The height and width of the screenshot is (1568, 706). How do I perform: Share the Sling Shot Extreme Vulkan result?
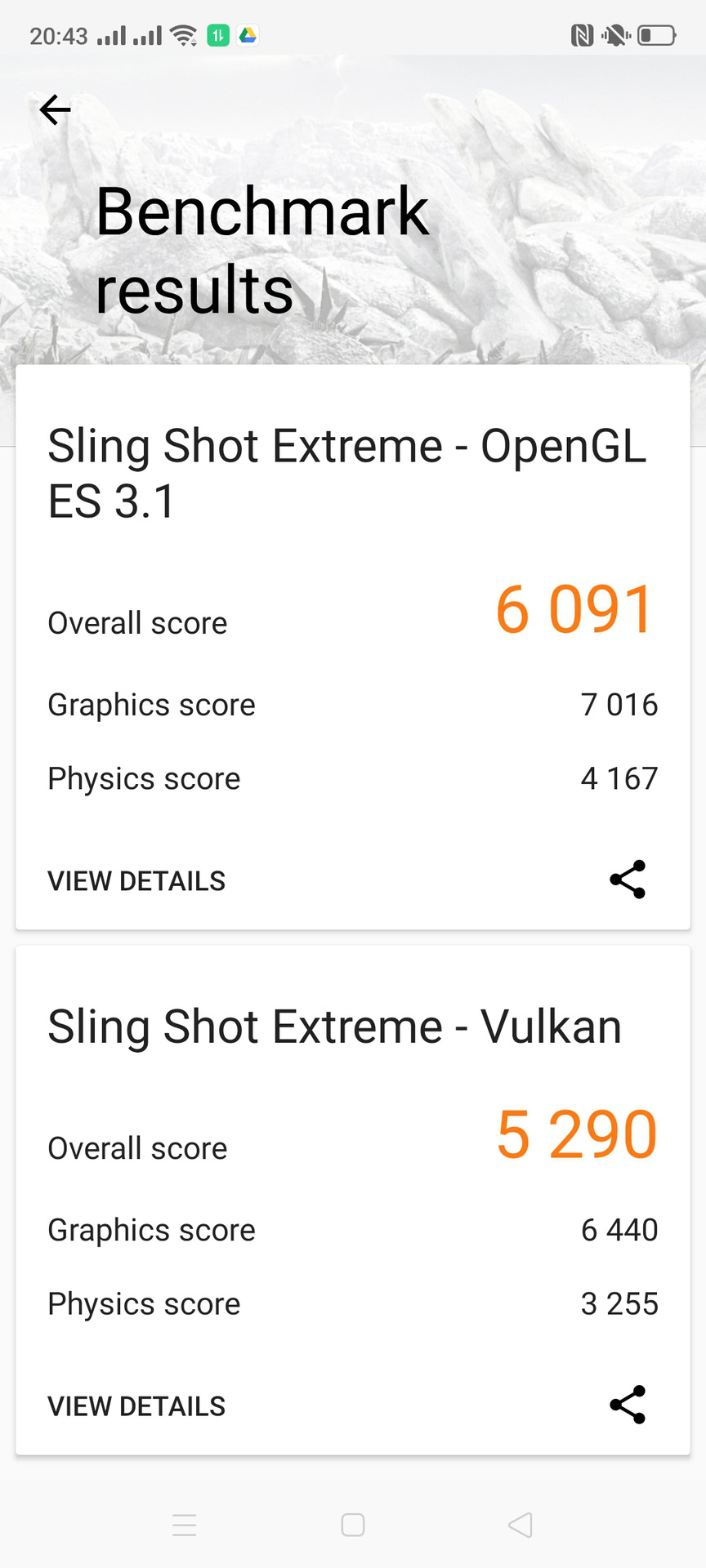(628, 1405)
